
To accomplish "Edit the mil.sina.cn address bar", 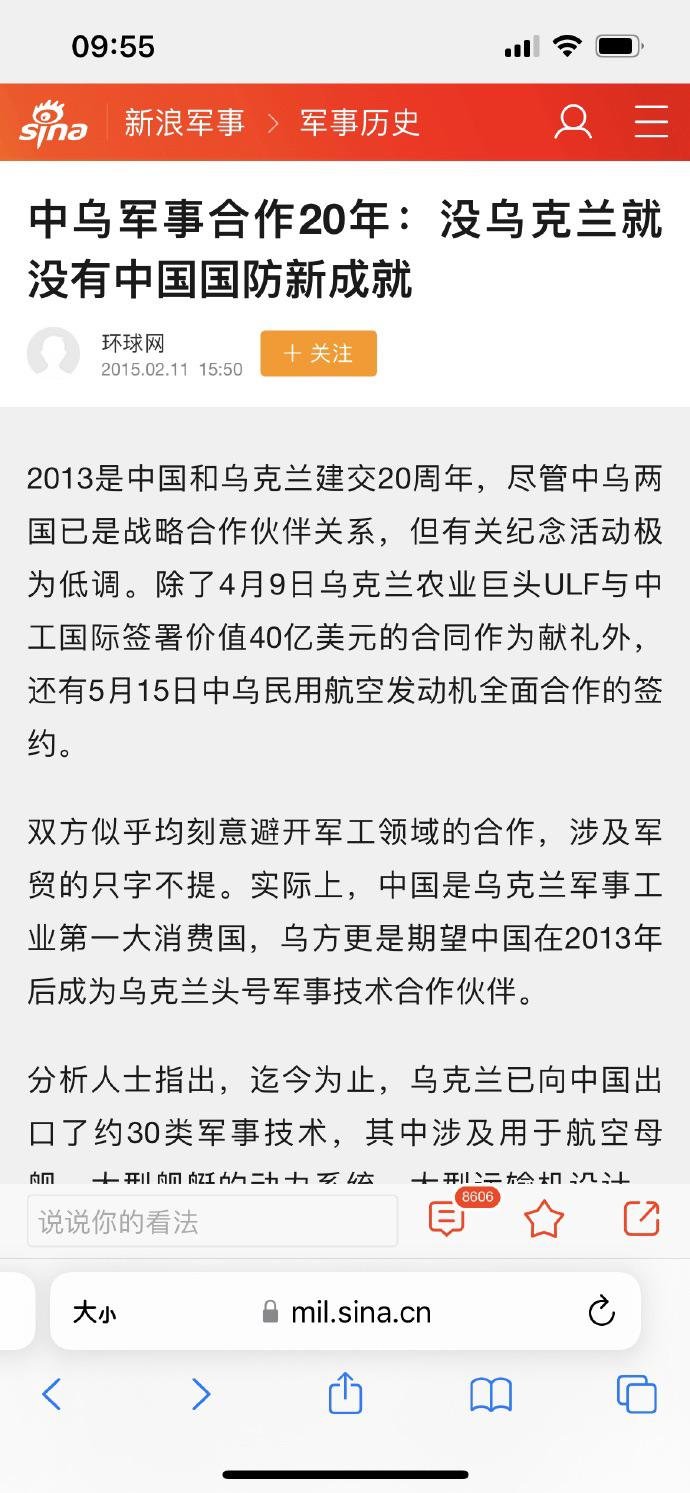I will pos(346,1312).
